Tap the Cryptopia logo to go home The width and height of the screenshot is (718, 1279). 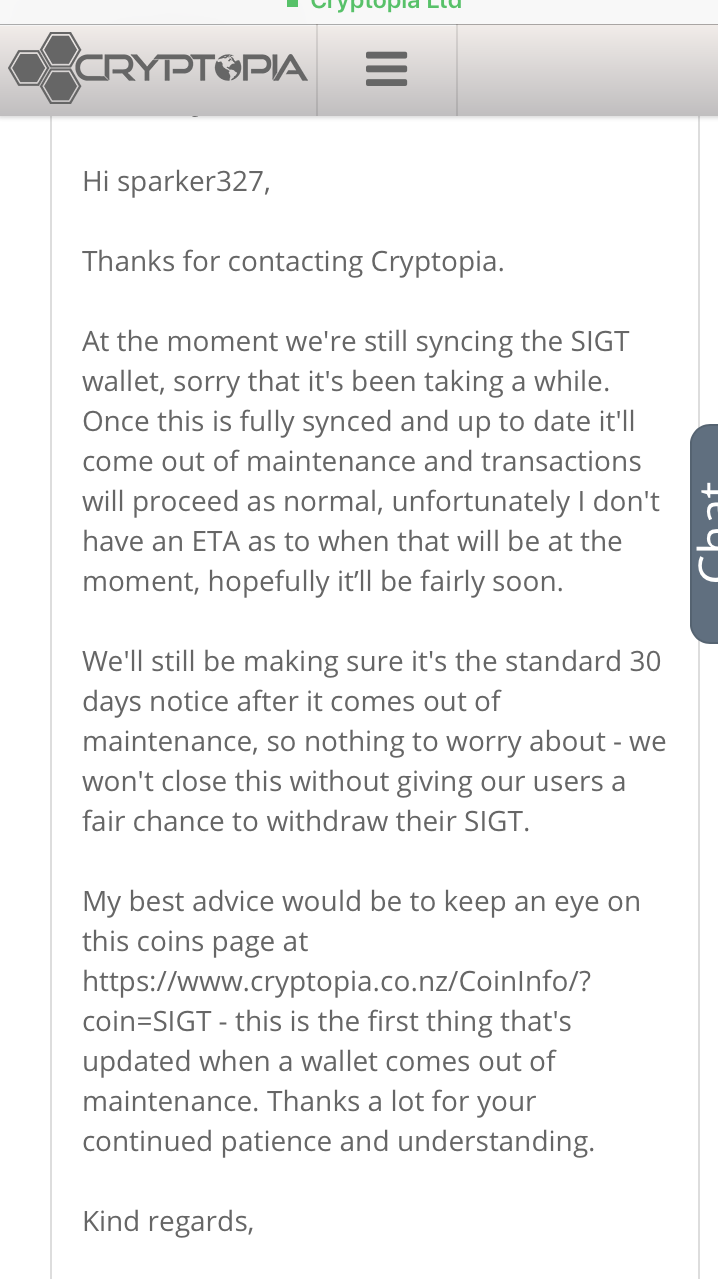point(158,67)
